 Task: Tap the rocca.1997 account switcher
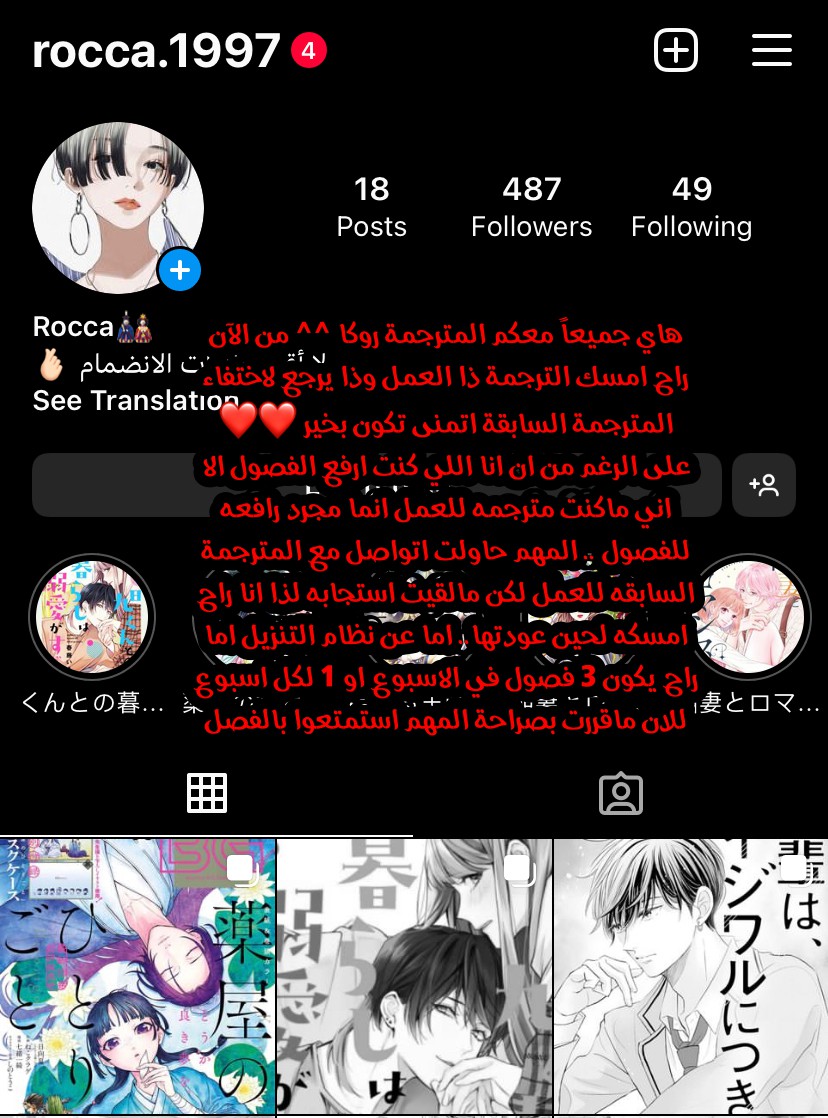[156, 50]
